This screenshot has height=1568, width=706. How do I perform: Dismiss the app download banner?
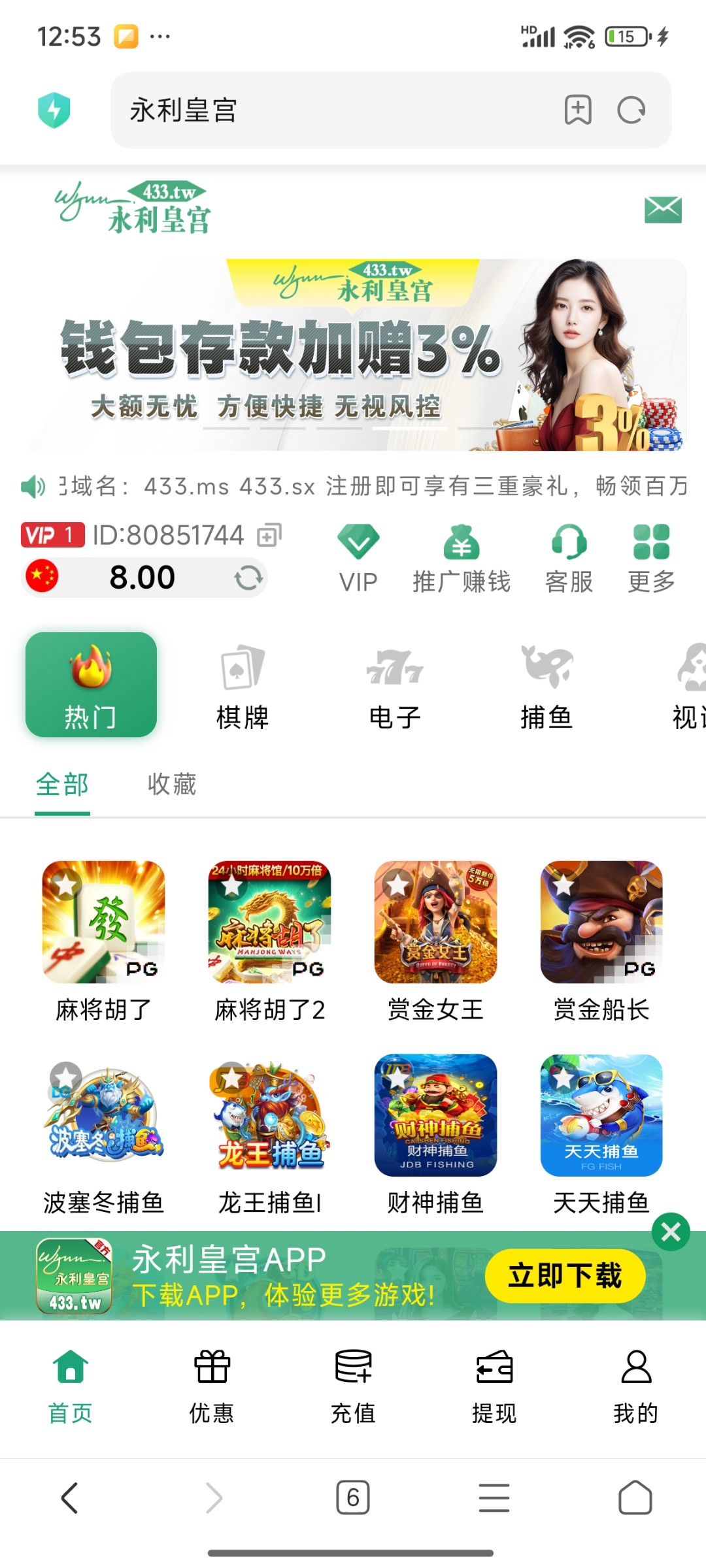pos(671,1232)
